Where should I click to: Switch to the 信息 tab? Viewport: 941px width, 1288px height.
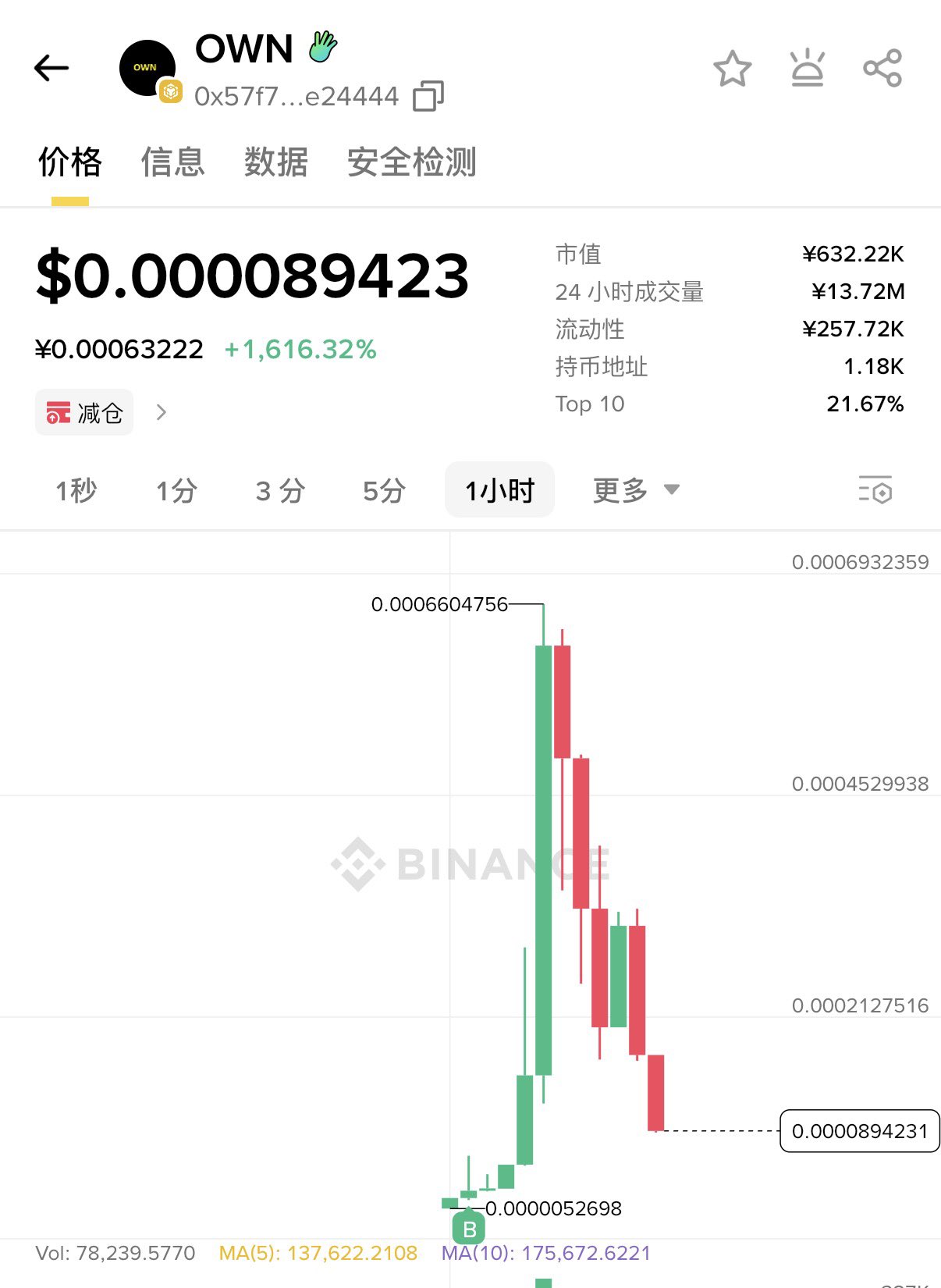coord(172,162)
